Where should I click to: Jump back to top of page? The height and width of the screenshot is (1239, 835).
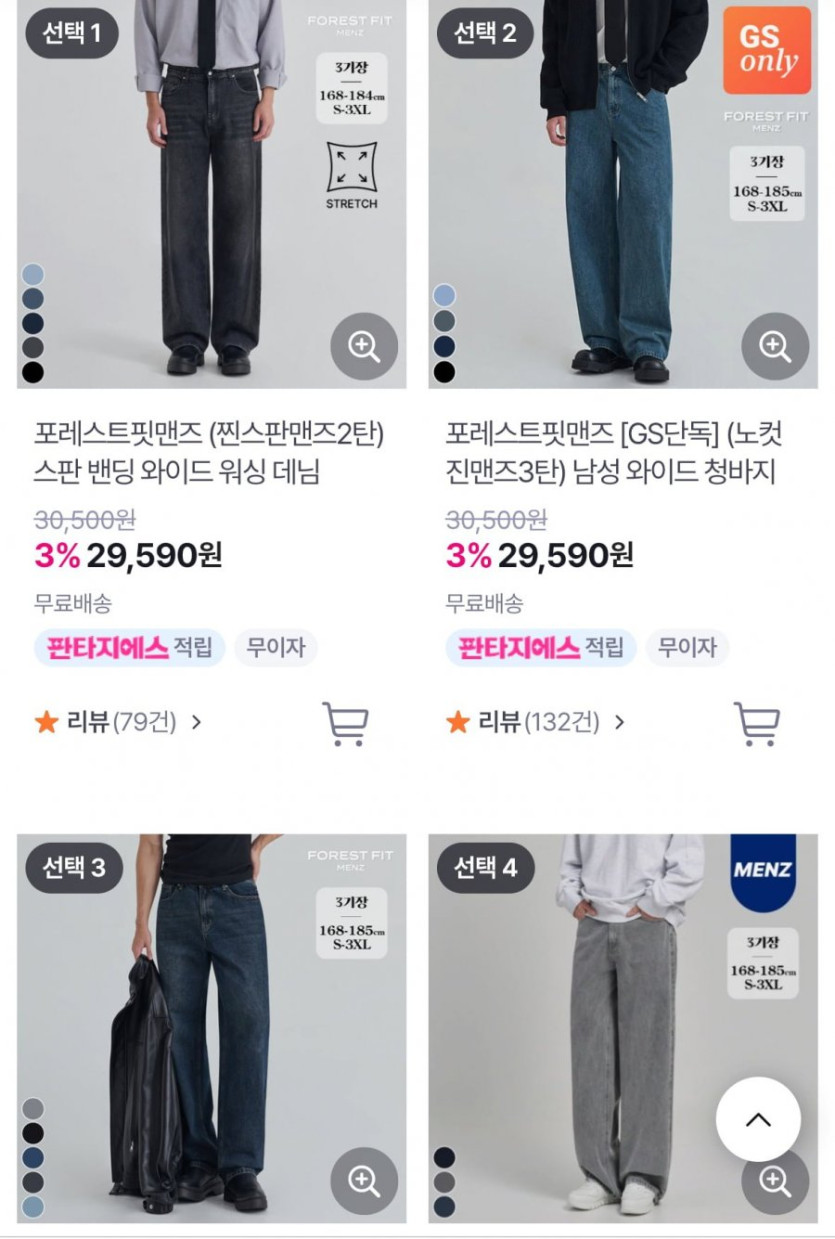[x=758, y=1119]
